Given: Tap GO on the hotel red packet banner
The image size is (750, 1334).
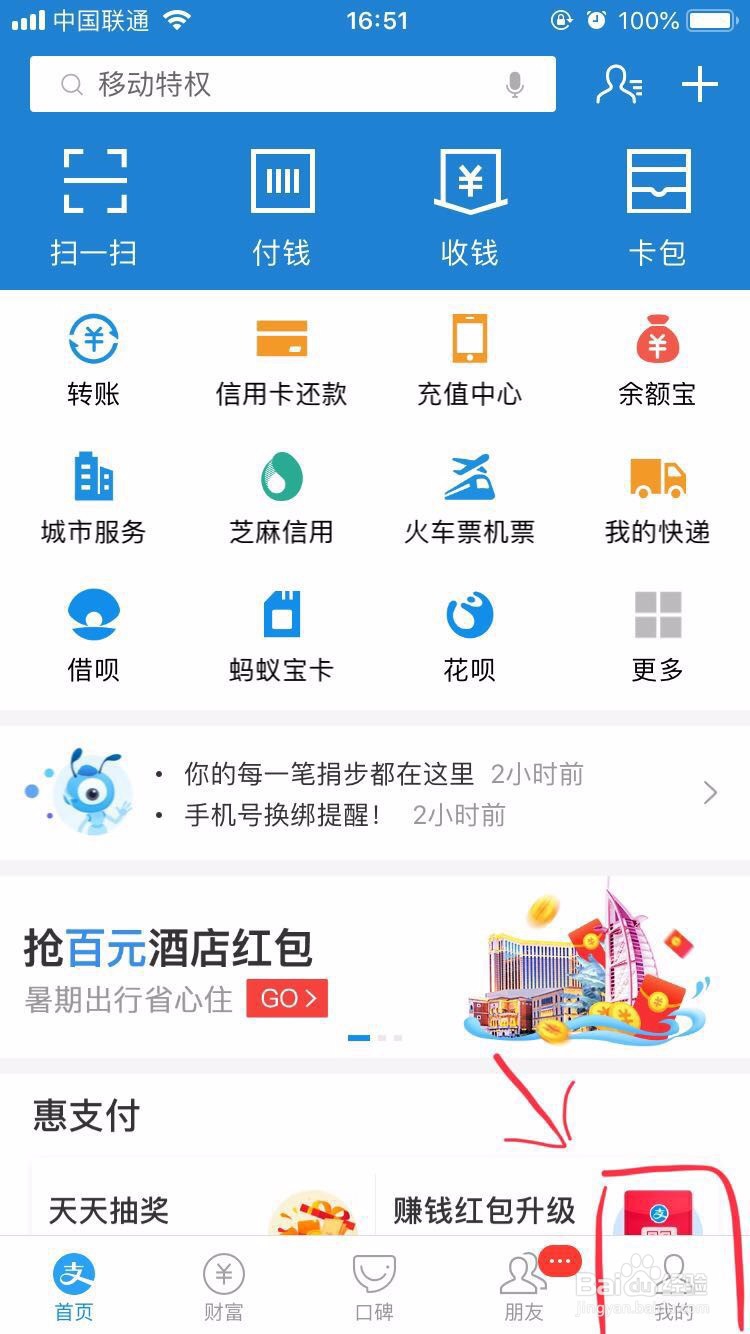Looking at the screenshot, I should pyautogui.click(x=287, y=998).
